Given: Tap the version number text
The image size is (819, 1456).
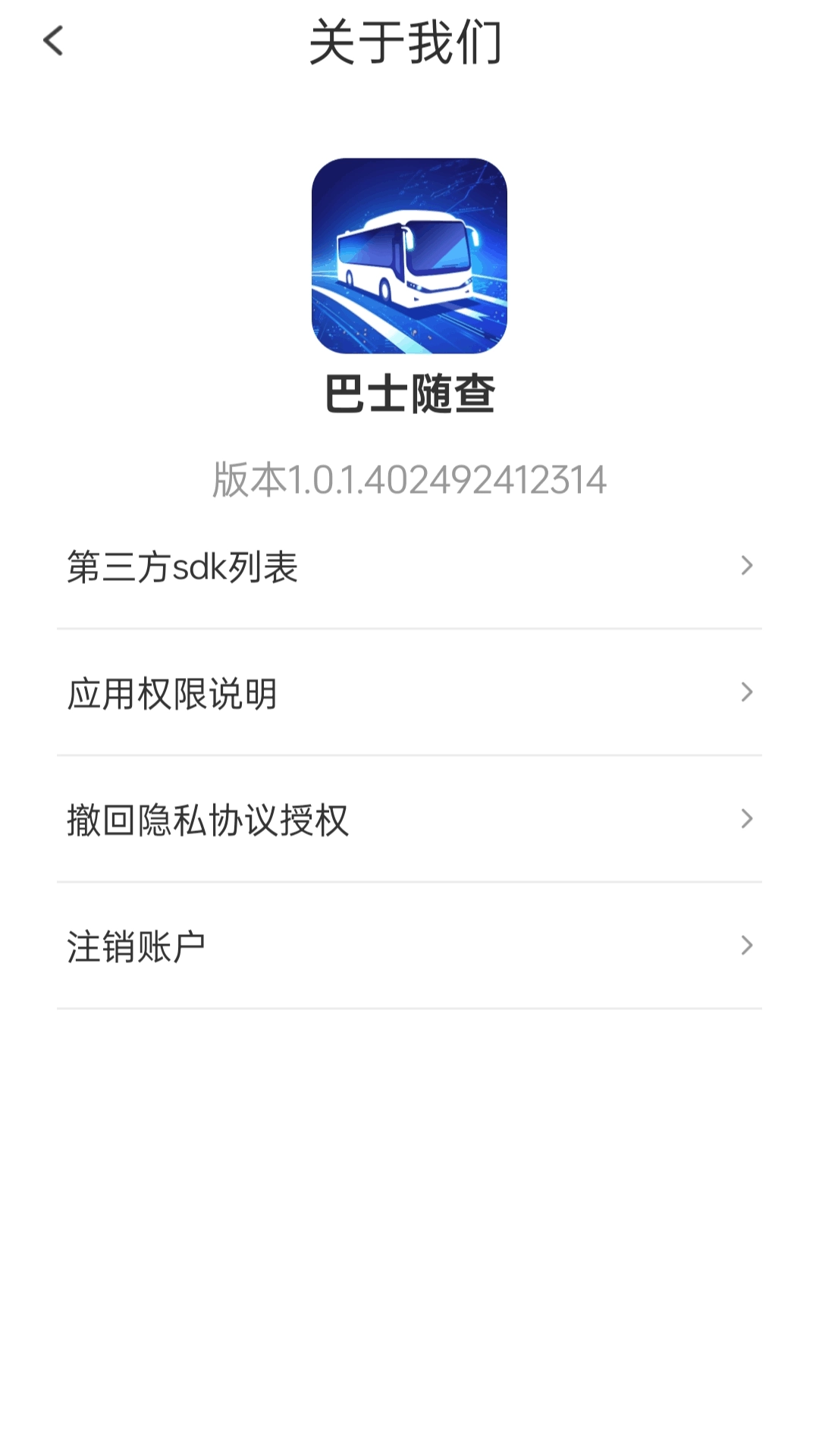Looking at the screenshot, I should pos(409,479).
